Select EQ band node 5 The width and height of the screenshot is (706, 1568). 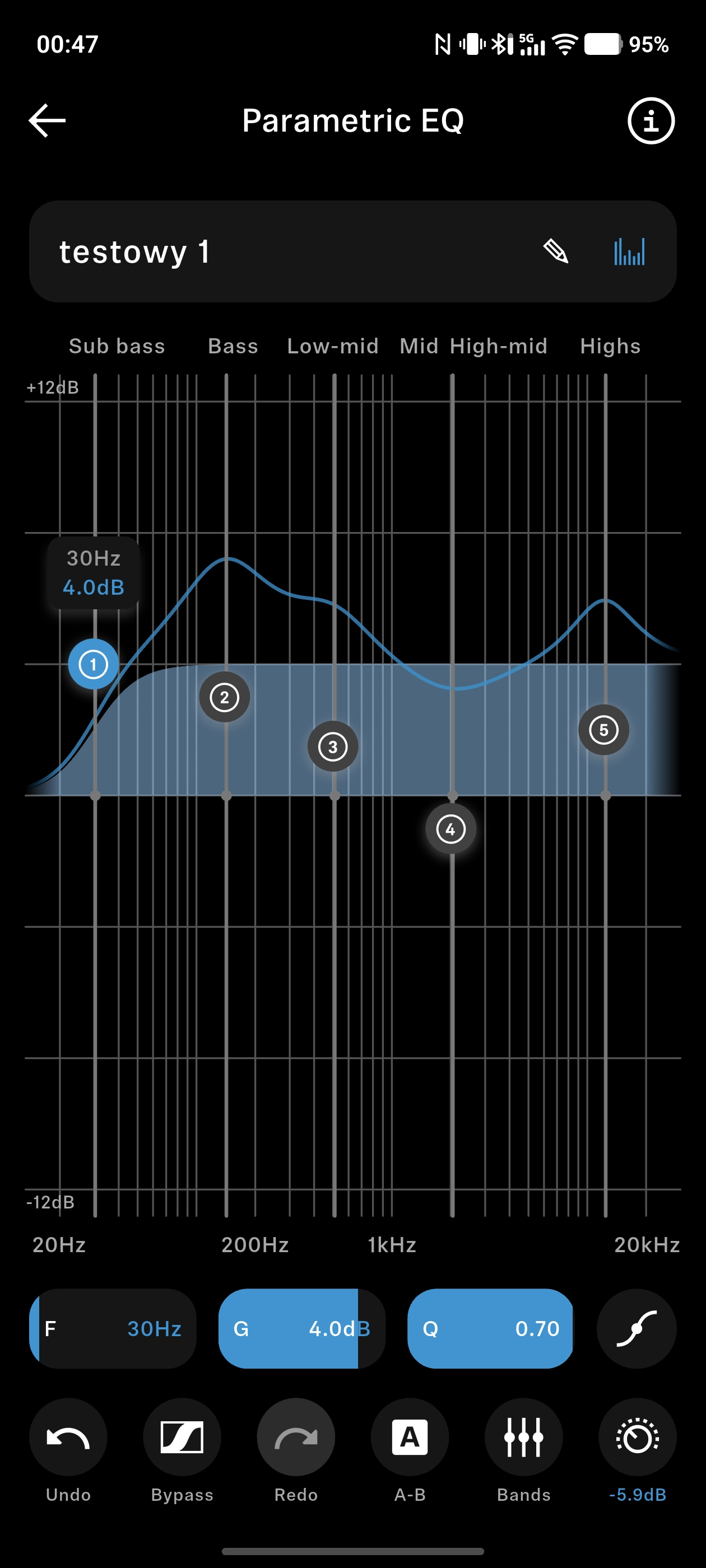coord(603,730)
